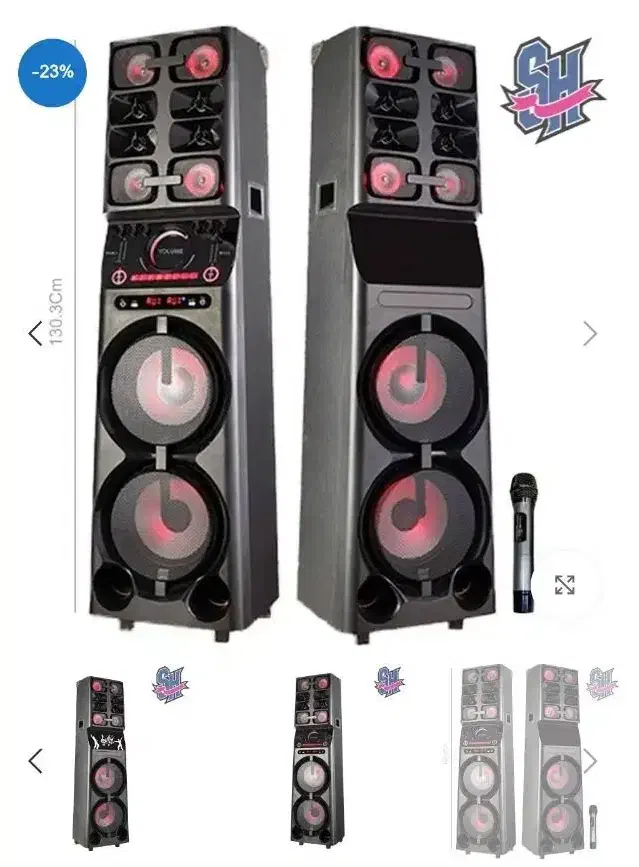
Task: Show the previous product image
Action: 35,333
